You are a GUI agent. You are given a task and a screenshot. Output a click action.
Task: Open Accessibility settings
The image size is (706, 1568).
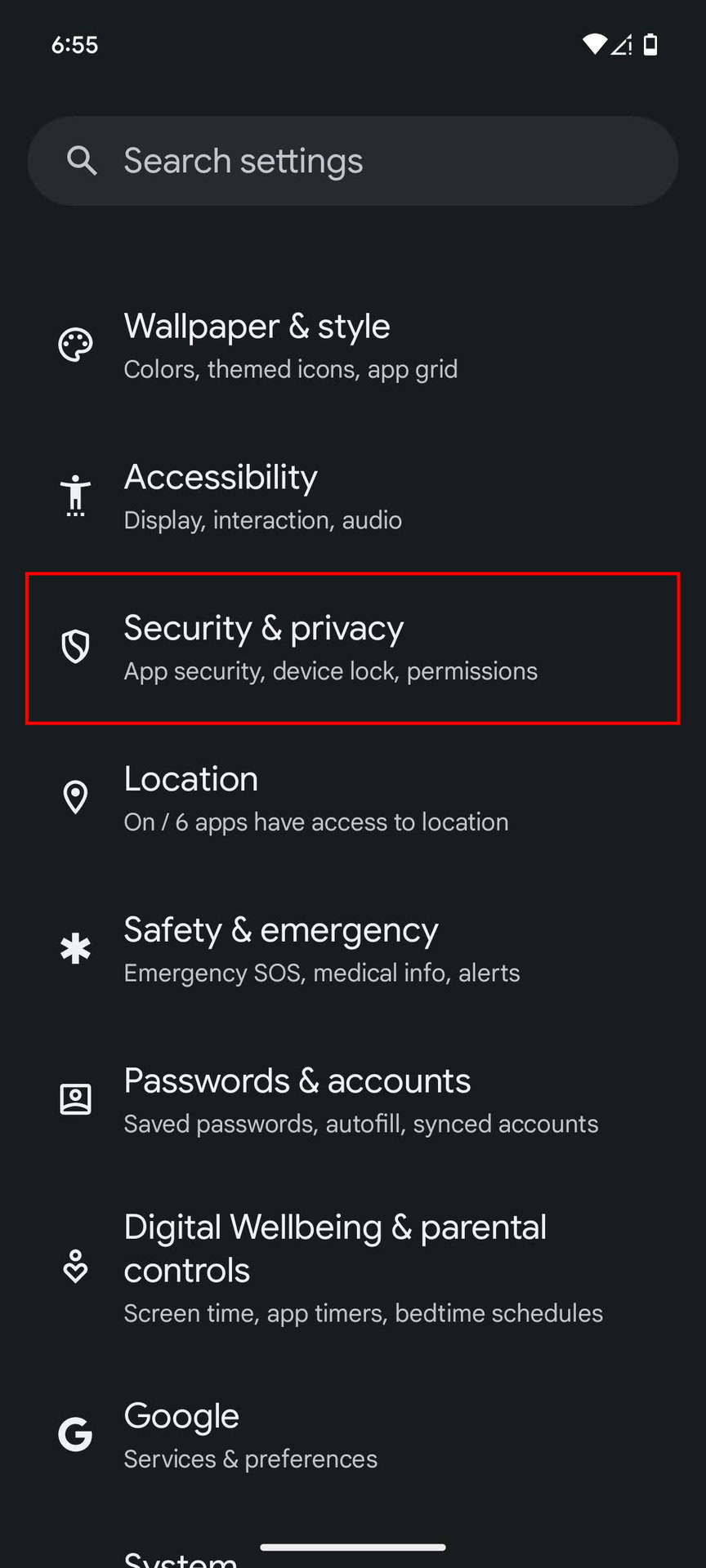(x=353, y=497)
